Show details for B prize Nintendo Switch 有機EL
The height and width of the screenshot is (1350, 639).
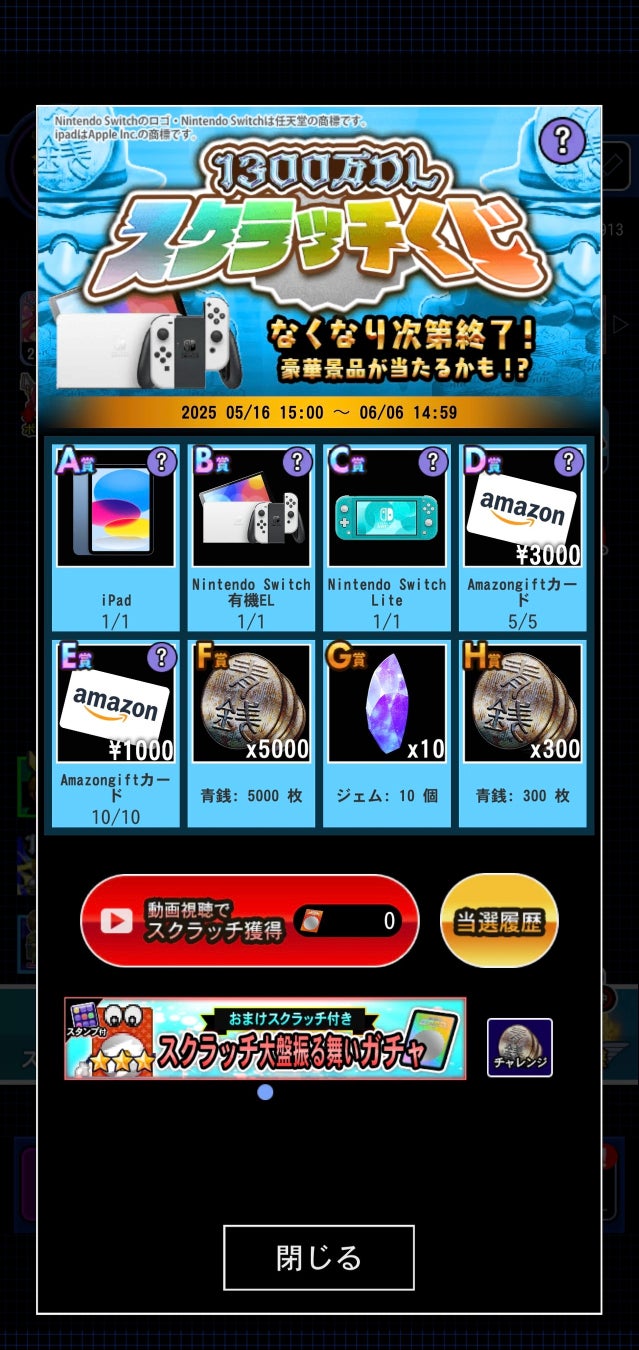297,461
